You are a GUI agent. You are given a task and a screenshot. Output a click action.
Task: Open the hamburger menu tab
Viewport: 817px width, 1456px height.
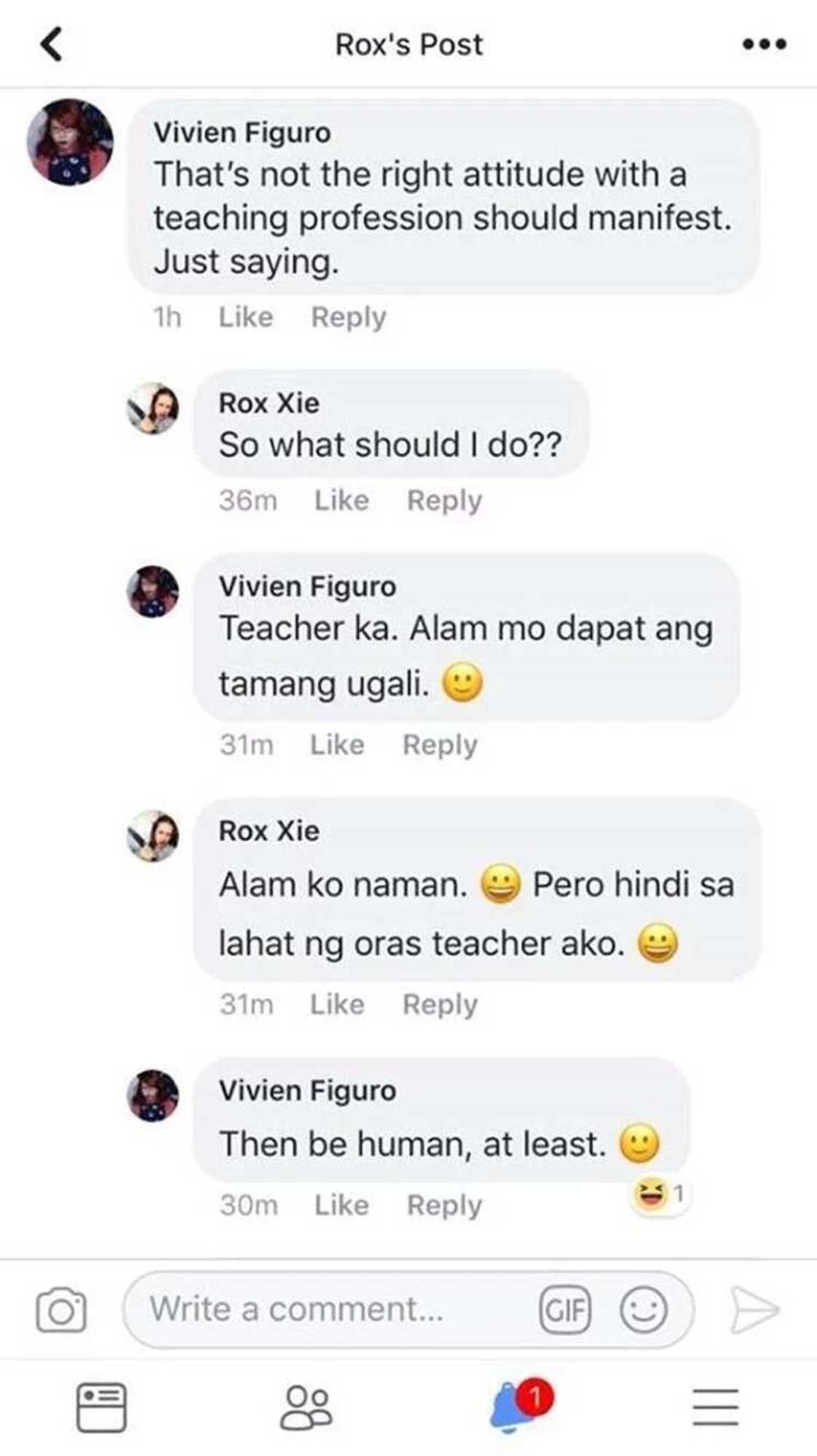[x=716, y=1407]
